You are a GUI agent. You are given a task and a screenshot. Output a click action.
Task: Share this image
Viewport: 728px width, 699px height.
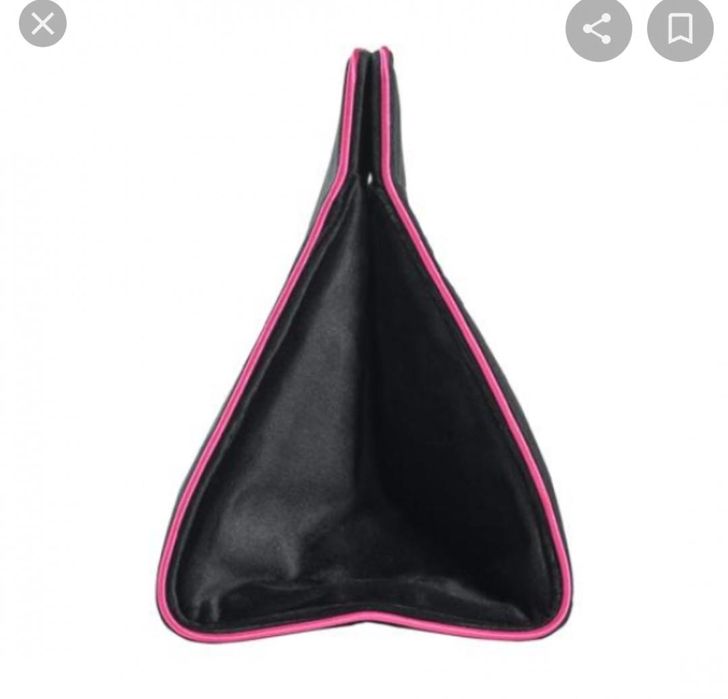coord(598,28)
